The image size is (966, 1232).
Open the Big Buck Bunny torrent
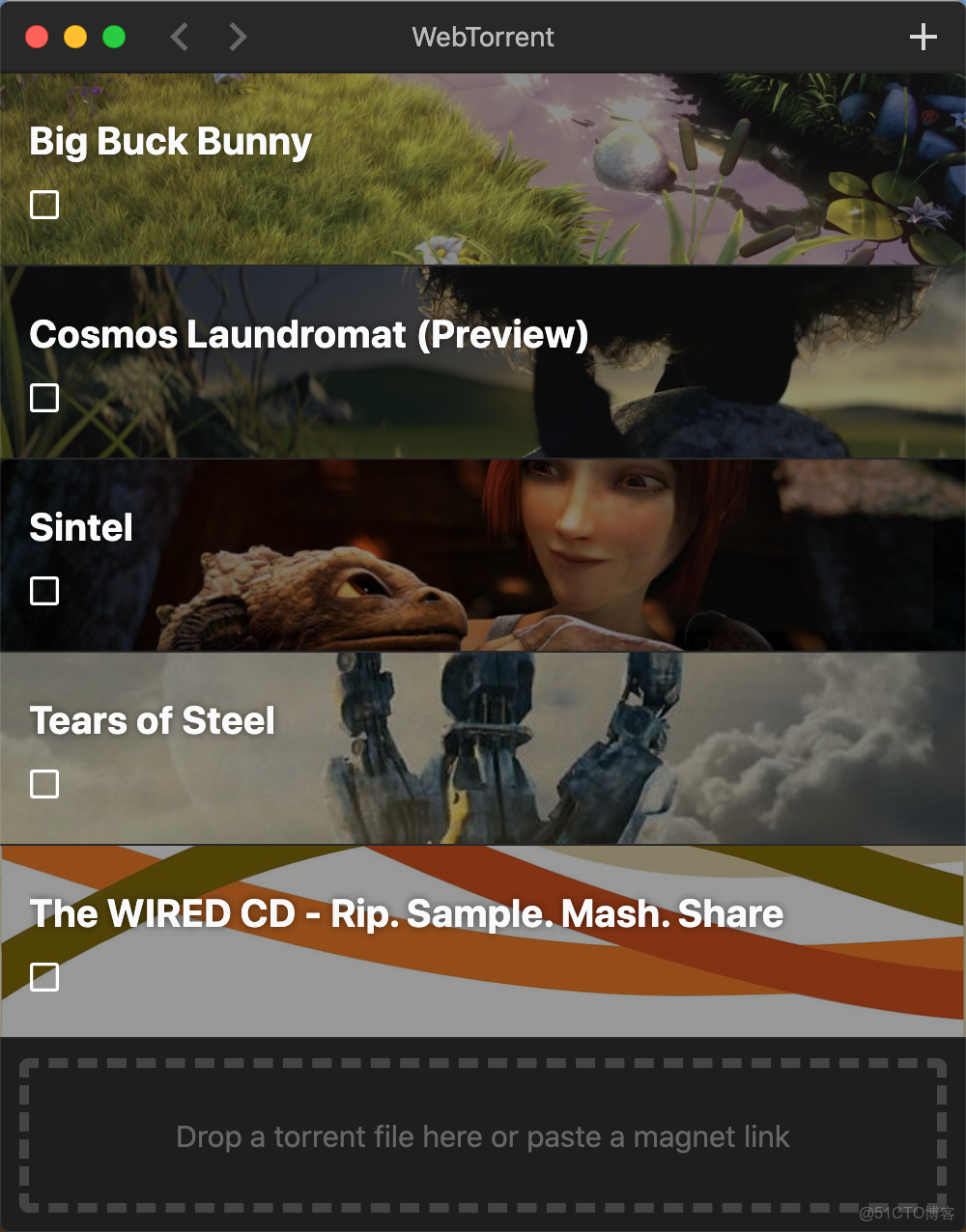[x=170, y=142]
